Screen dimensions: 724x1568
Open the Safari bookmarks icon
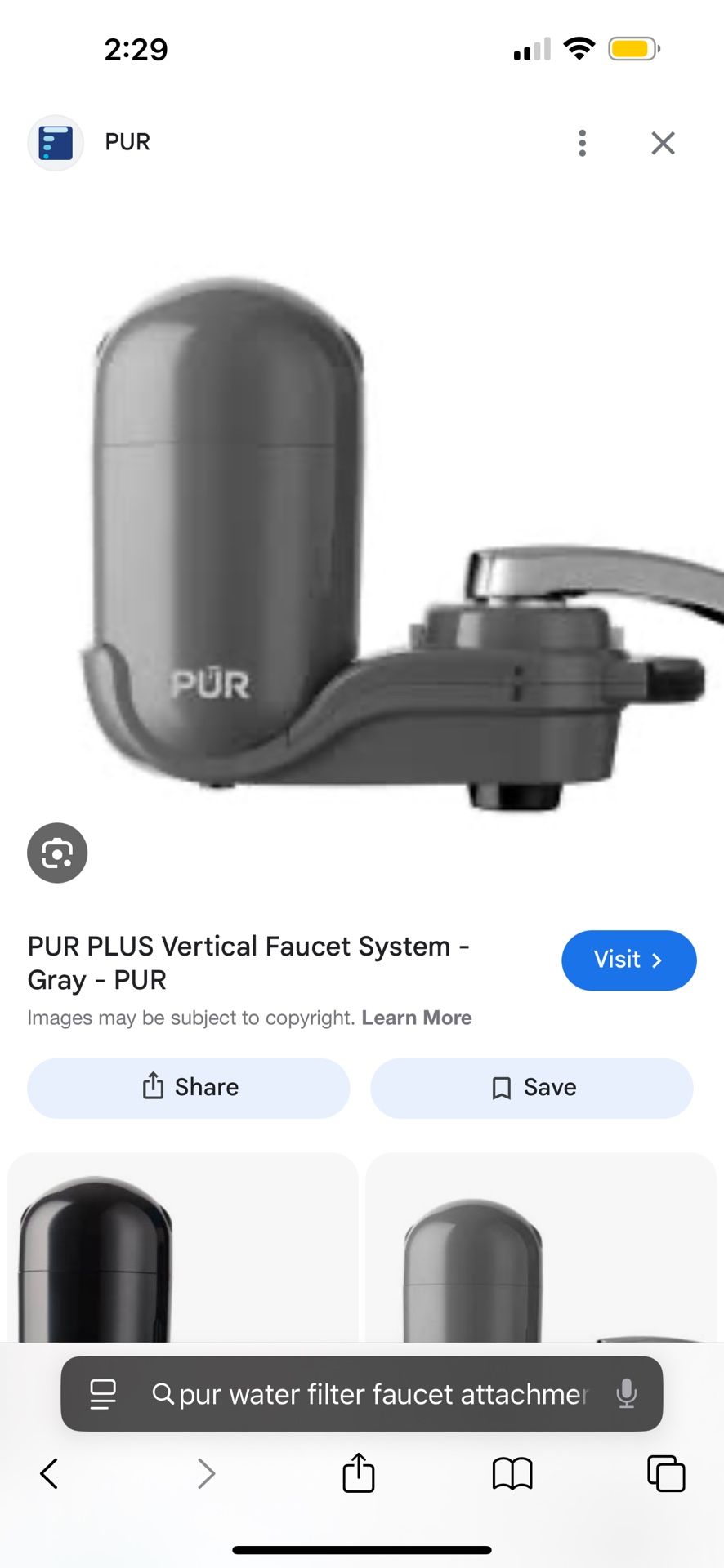point(512,1474)
